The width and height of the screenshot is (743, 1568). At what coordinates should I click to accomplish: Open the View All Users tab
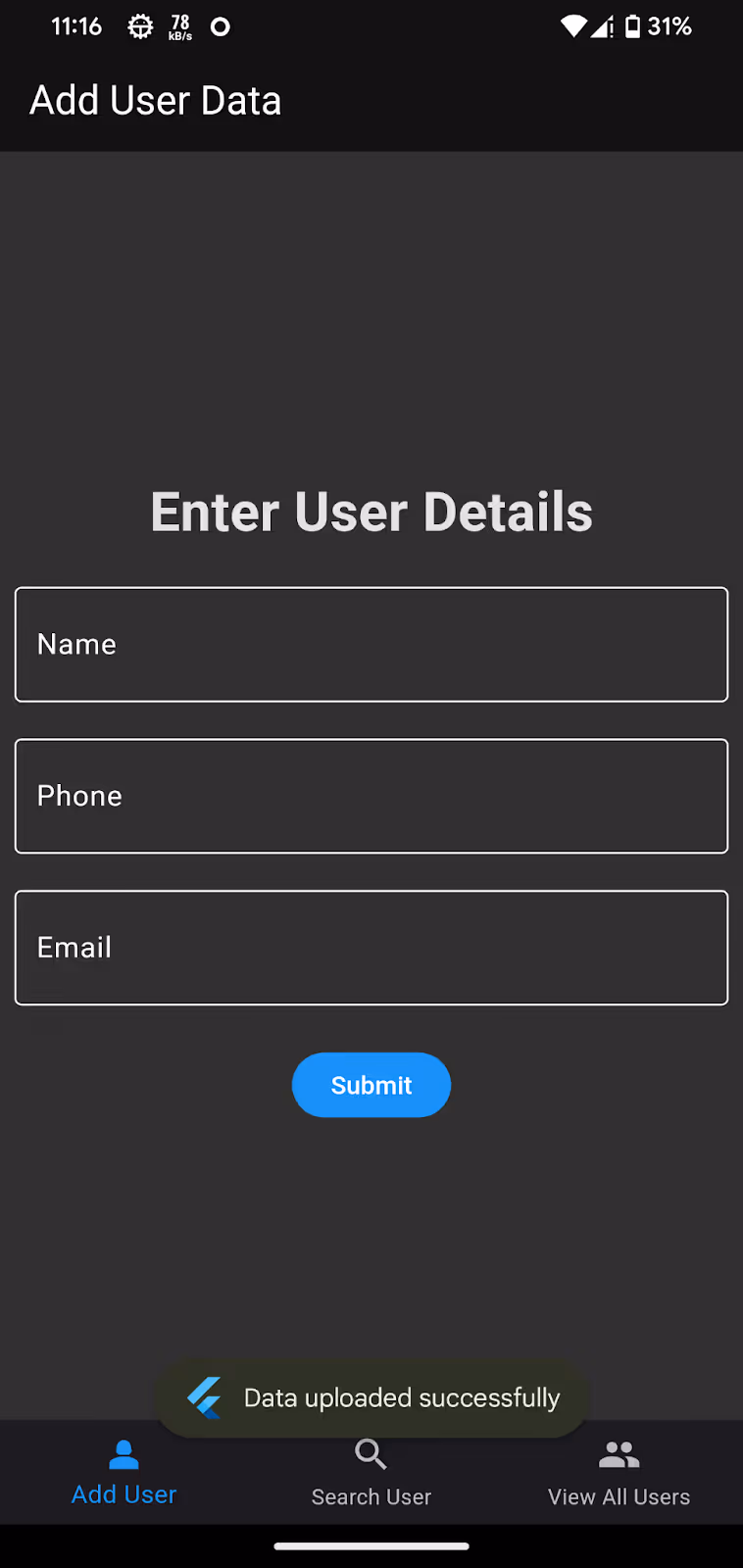click(x=619, y=1473)
